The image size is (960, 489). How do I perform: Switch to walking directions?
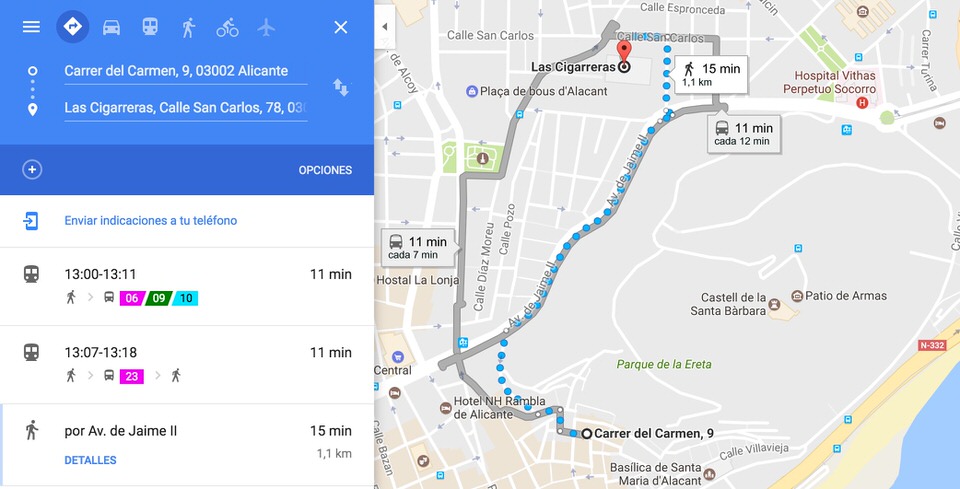click(188, 27)
